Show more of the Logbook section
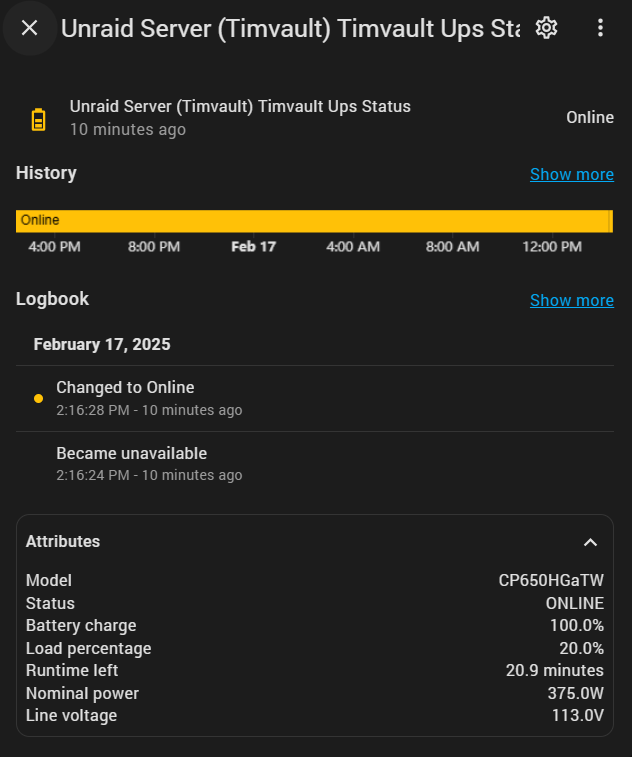 coord(571,300)
